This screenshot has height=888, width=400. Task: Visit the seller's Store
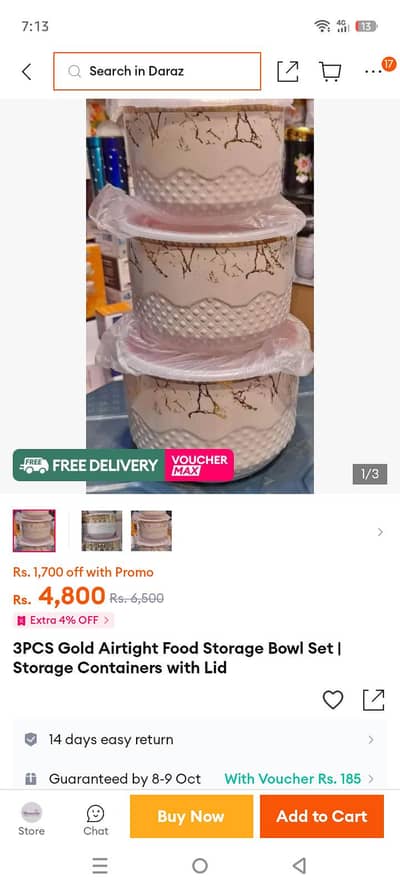tap(31, 819)
